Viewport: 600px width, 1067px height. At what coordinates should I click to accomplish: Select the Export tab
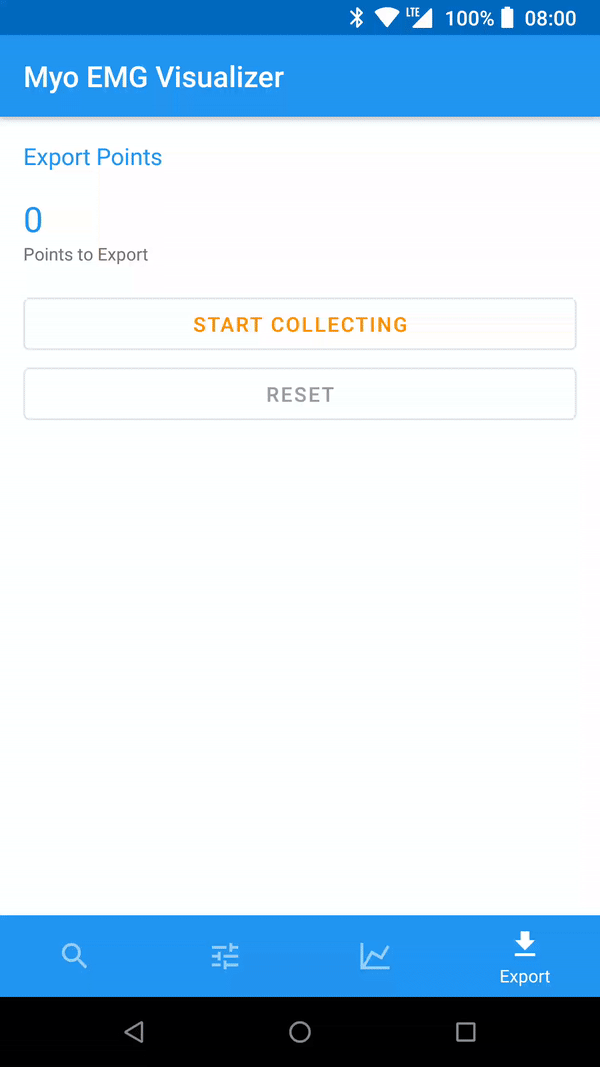(x=525, y=957)
